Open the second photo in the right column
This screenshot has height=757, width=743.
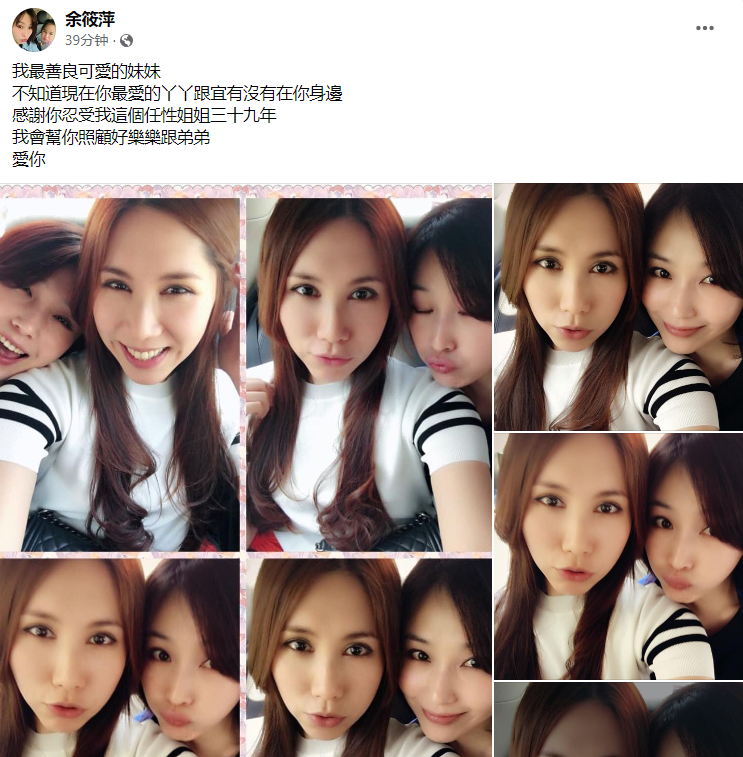[618, 556]
